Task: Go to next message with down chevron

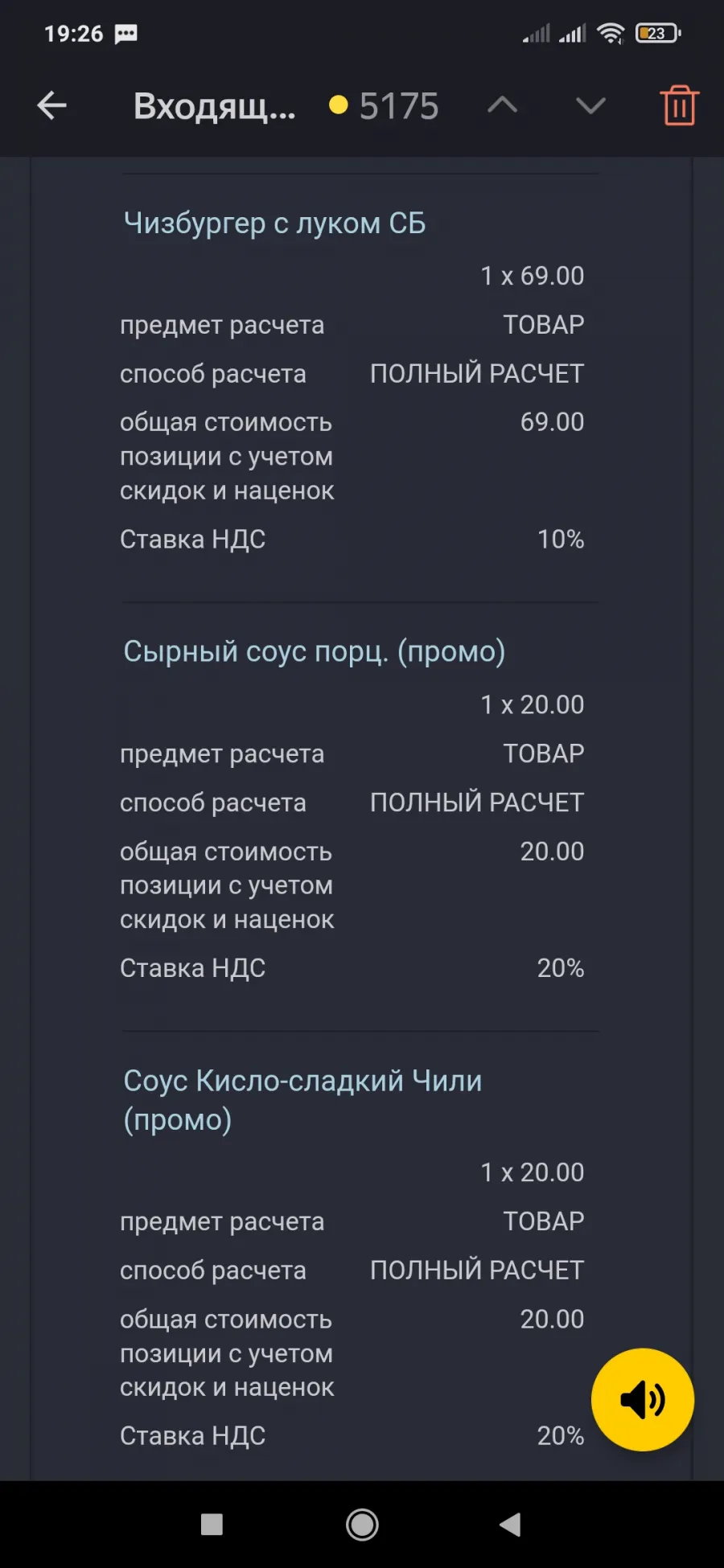Action: tap(591, 105)
